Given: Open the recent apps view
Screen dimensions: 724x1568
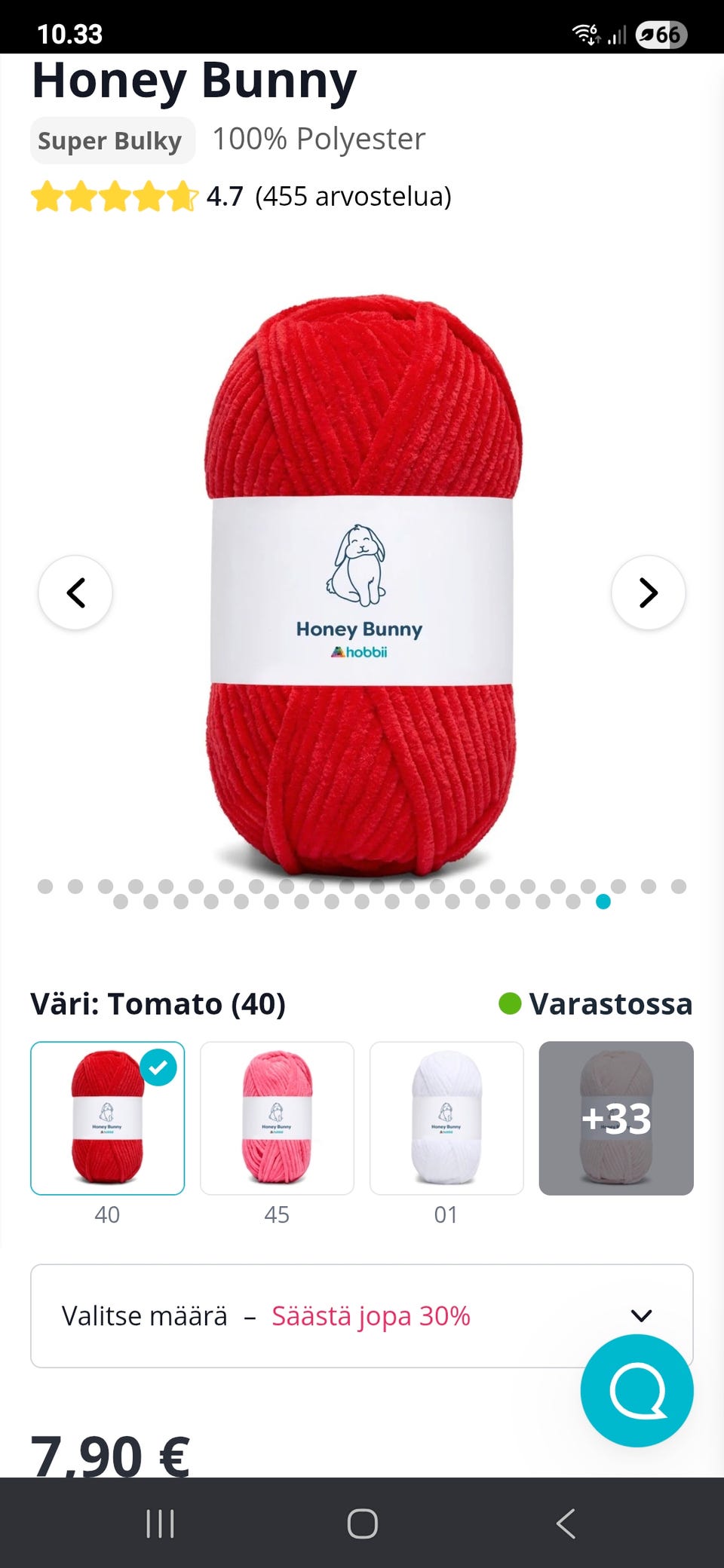Looking at the screenshot, I should [x=160, y=1524].
